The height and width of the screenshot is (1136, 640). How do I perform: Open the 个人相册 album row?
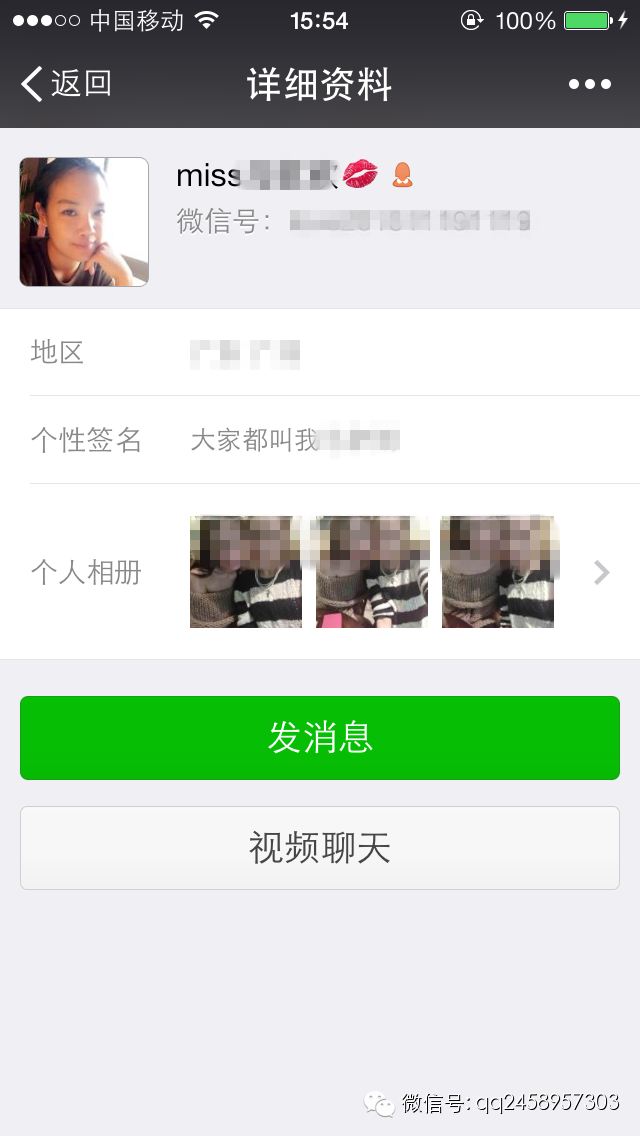(320, 572)
